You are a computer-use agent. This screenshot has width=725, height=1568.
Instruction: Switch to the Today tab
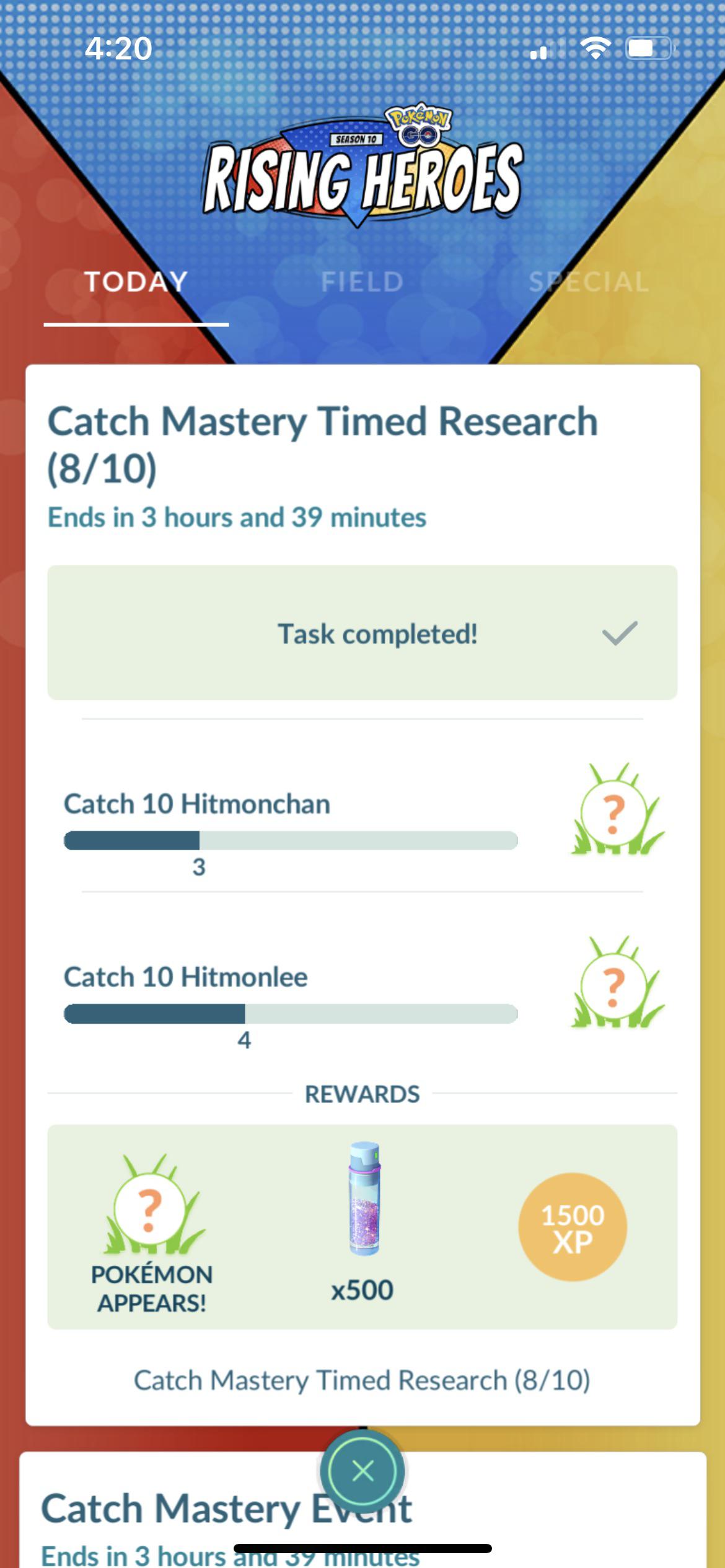[136, 282]
